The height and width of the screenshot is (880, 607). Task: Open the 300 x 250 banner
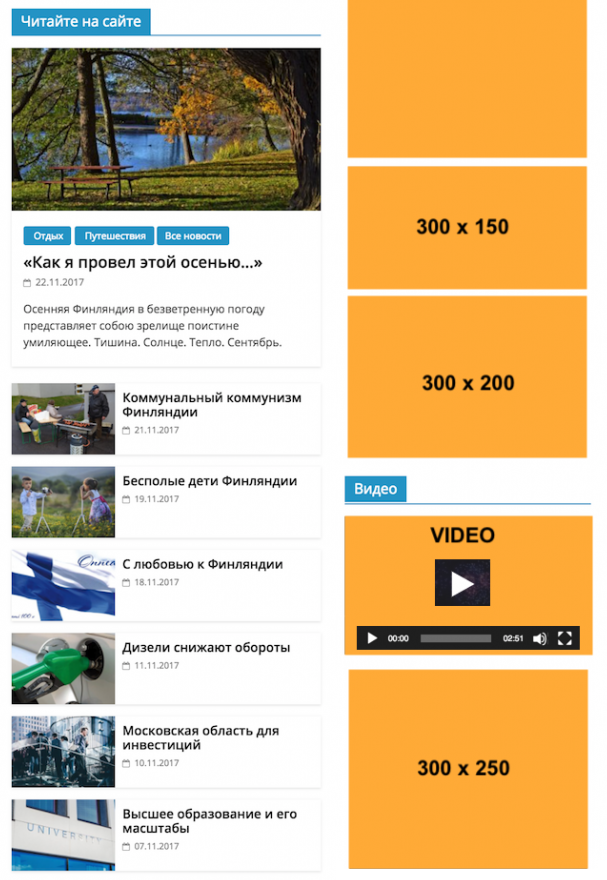click(467, 768)
